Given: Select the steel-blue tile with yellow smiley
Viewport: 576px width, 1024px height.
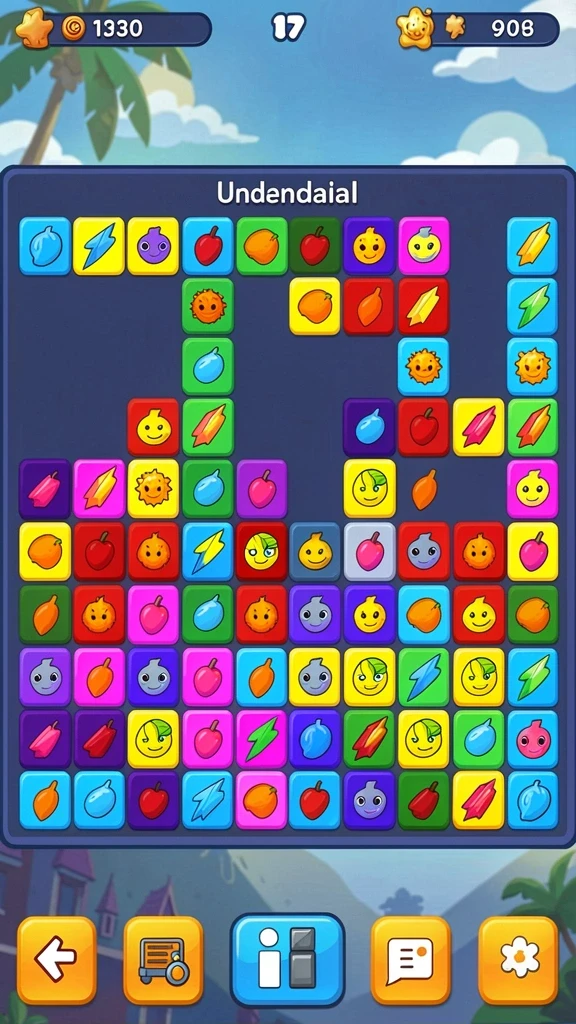Looking at the screenshot, I should click(x=315, y=552).
